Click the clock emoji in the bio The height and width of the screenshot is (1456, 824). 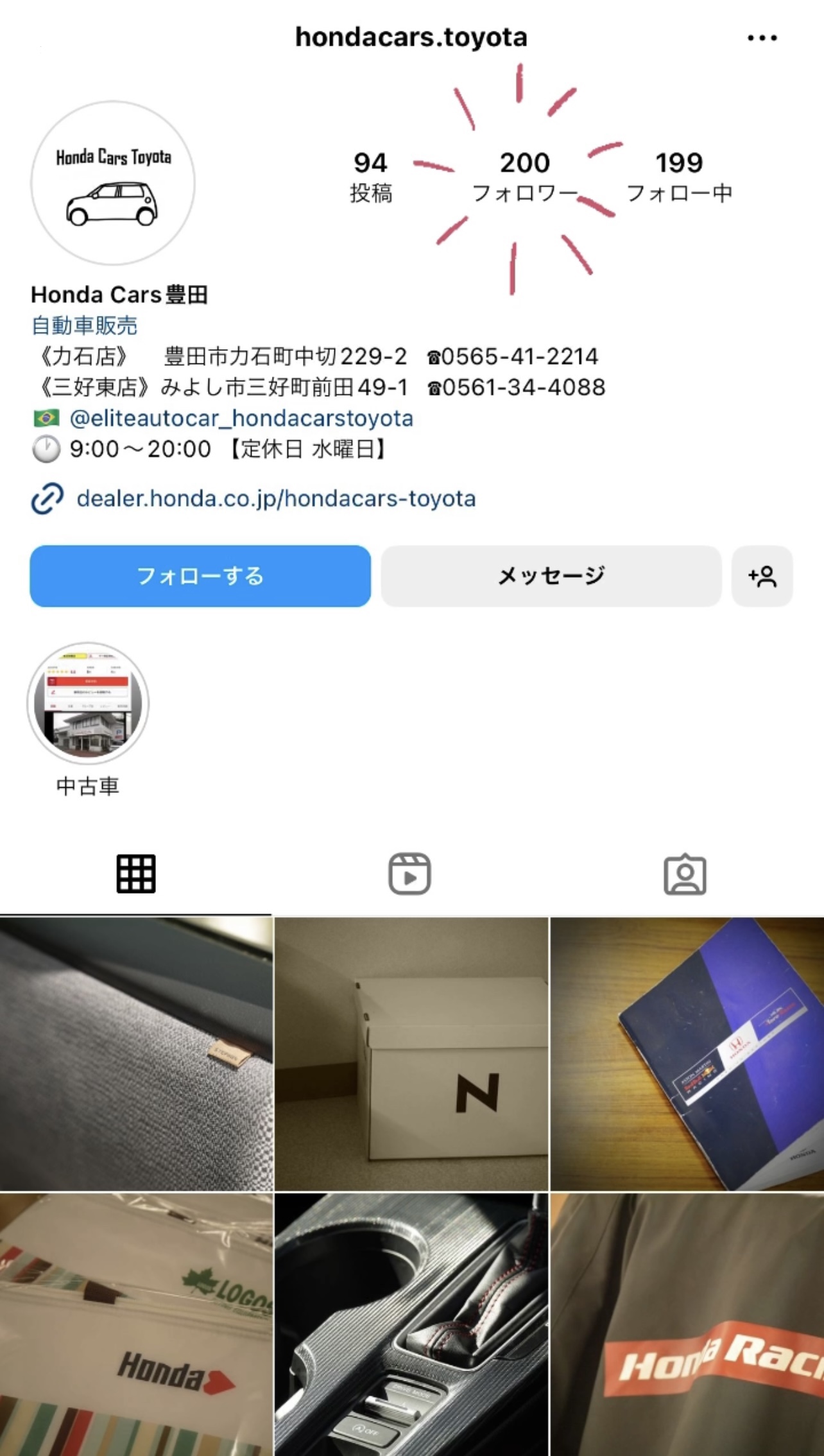coord(44,449)
